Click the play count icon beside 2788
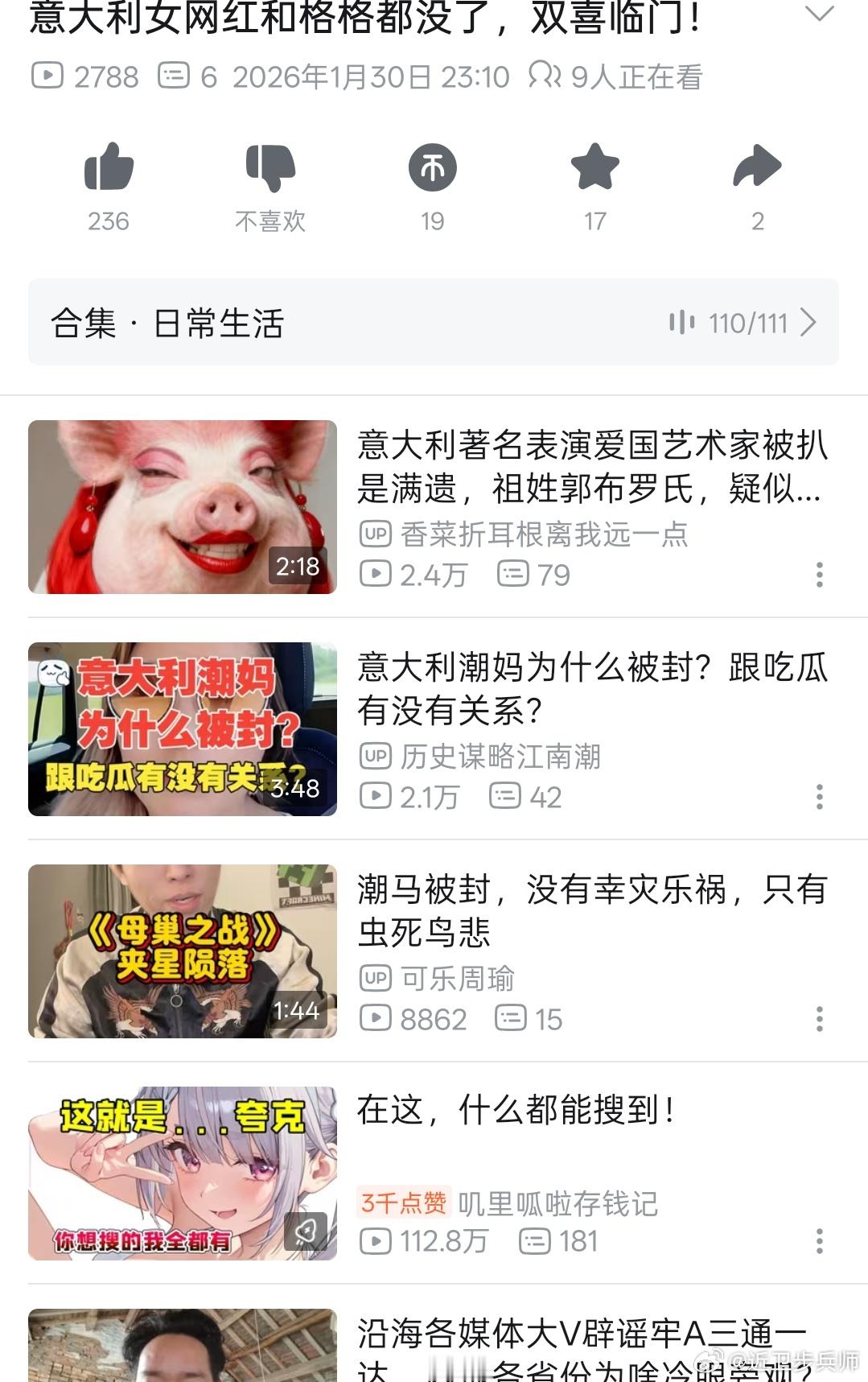The image size is (868, 1382). pos(48,77)
